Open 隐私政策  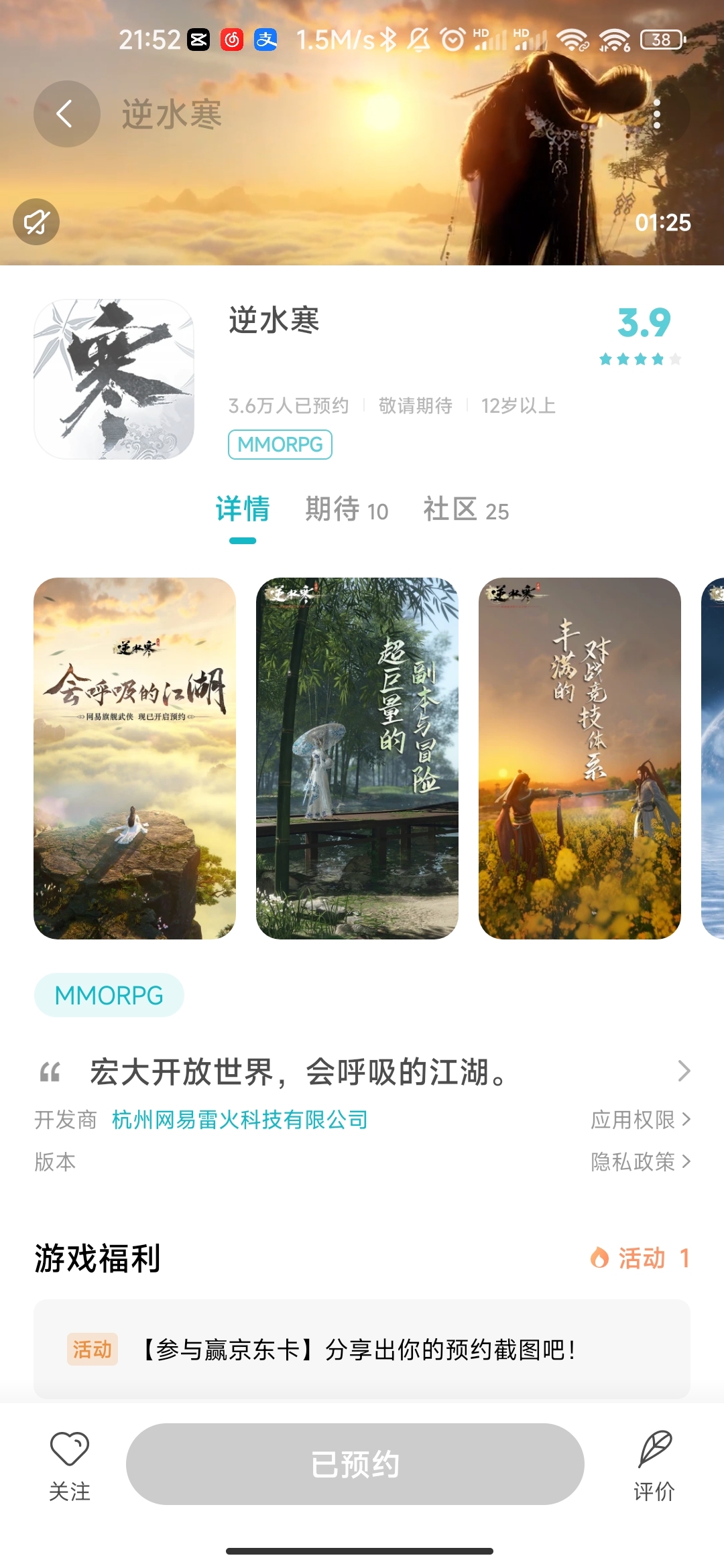[x=640, y=1161]
